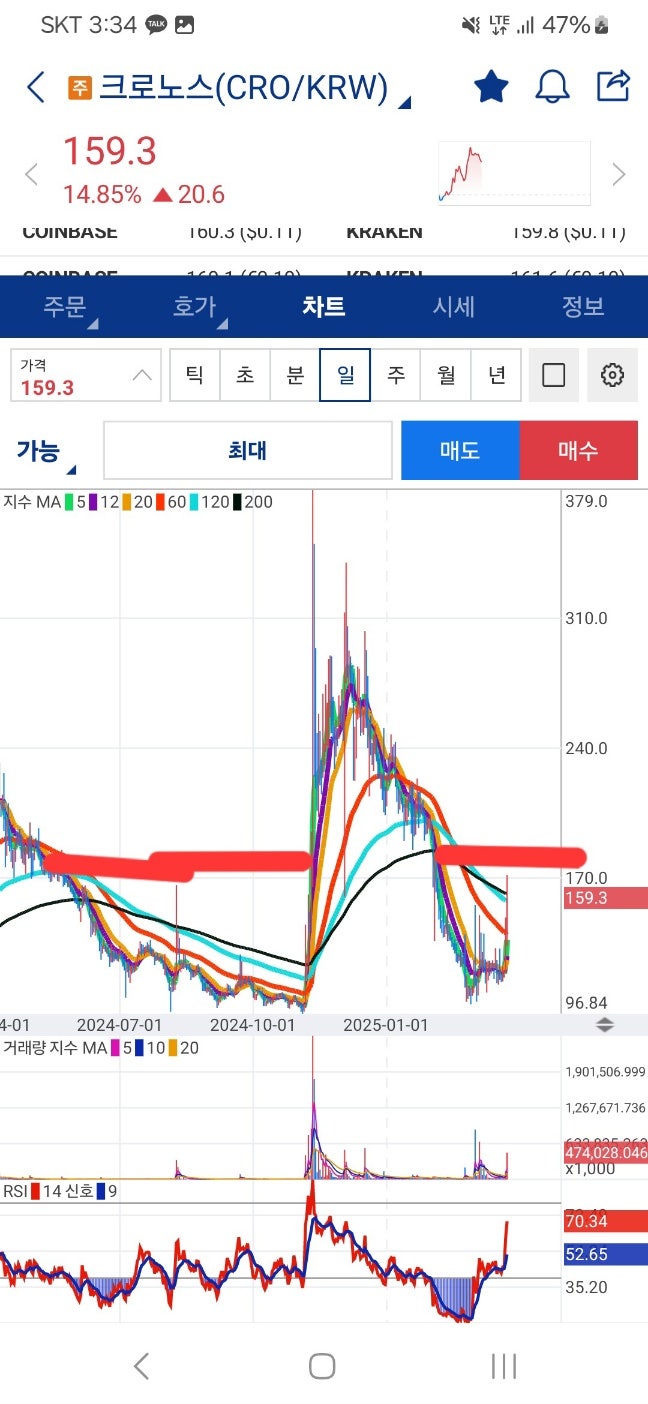The image size is (648, 1404).
Task: Tap the red 매수 buy button
Action: [x=578, y=451]
